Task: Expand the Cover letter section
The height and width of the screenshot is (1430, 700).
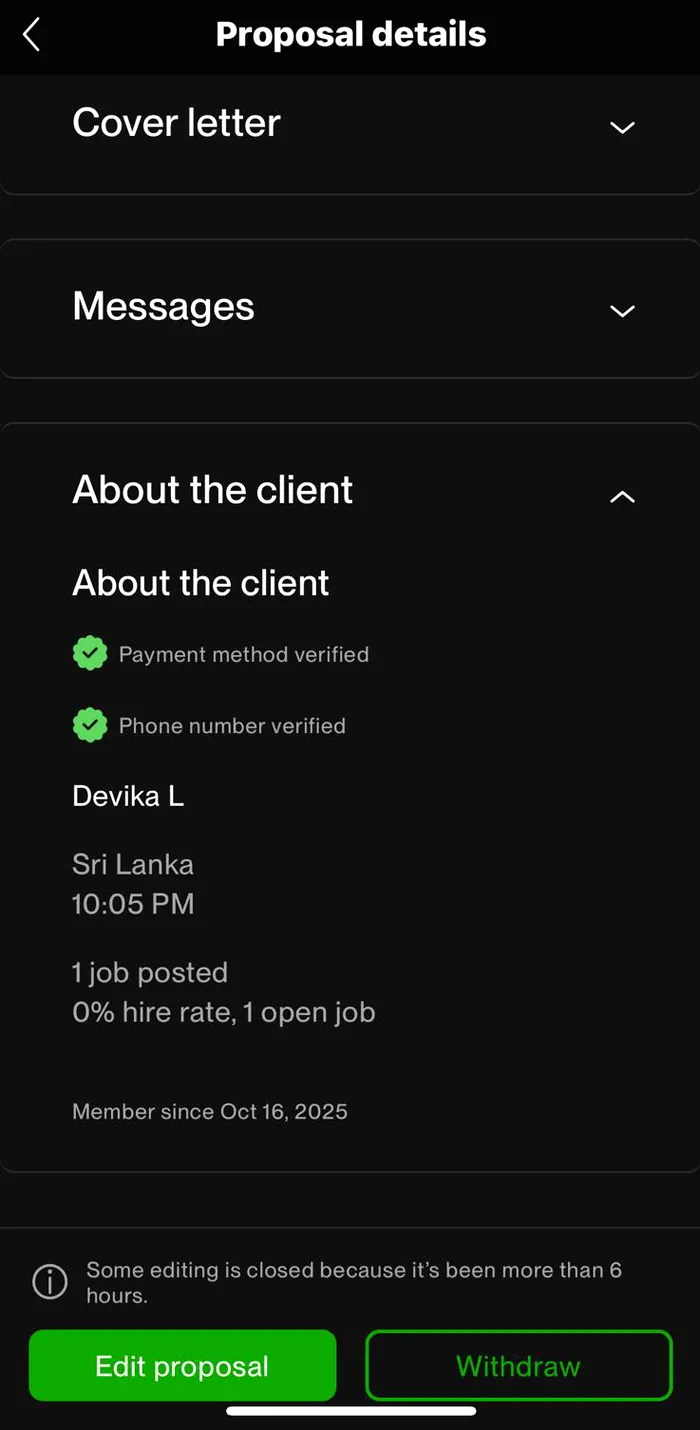Action: 622,127
